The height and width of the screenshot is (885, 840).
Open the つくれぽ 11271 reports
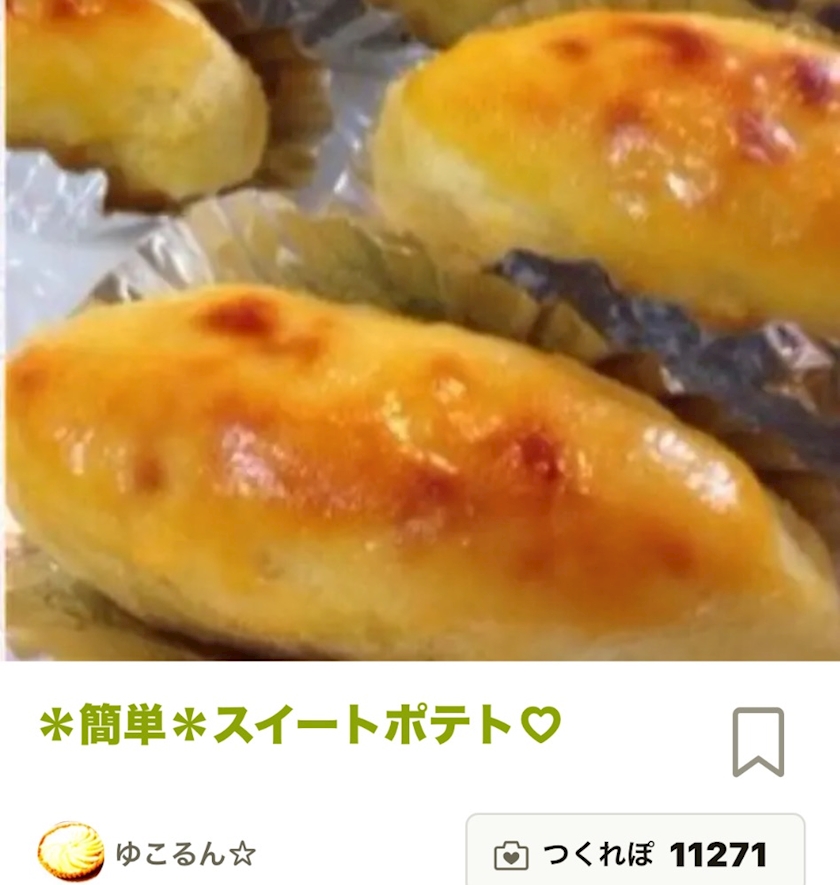[635, 849]
